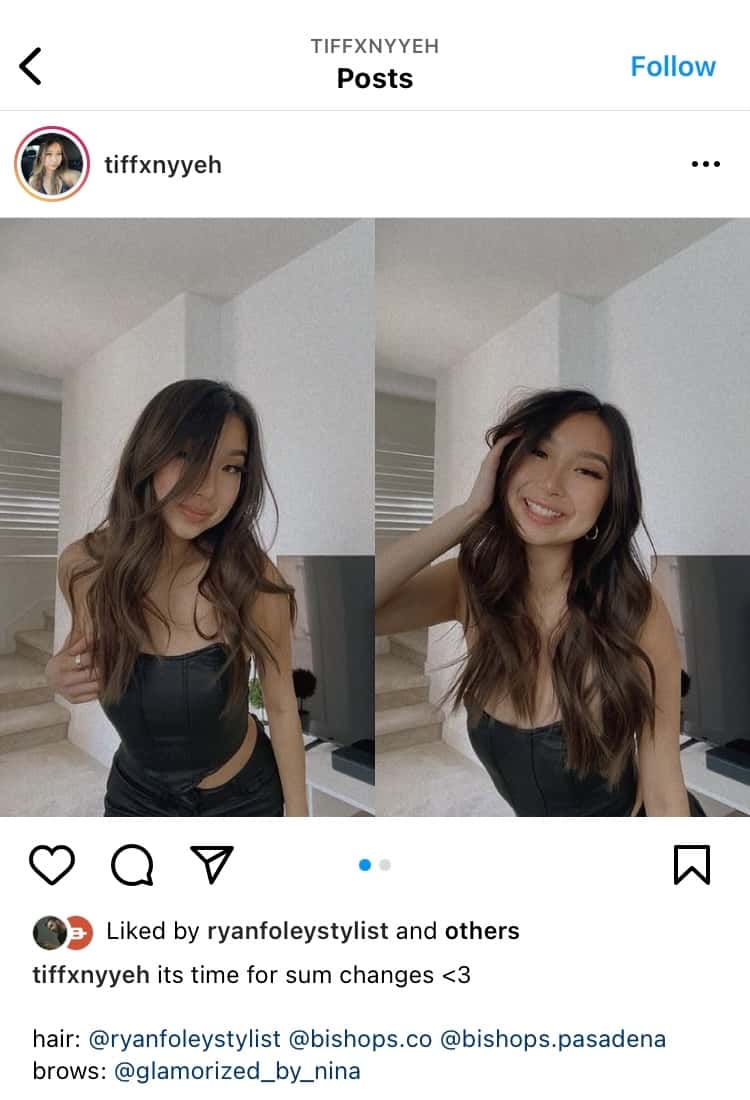Like the post with the heart icon

52,865
